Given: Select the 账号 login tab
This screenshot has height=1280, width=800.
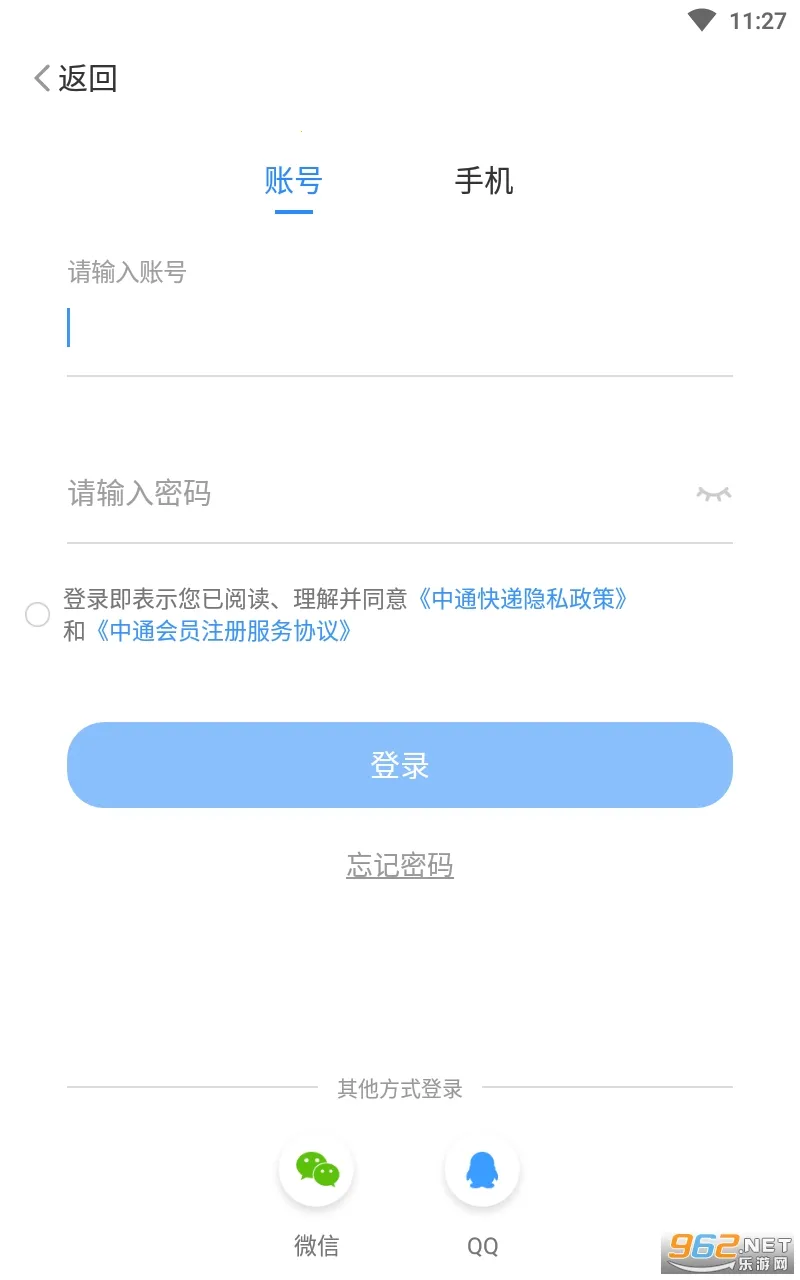Looking at the screenshot, I should (293, 181).
